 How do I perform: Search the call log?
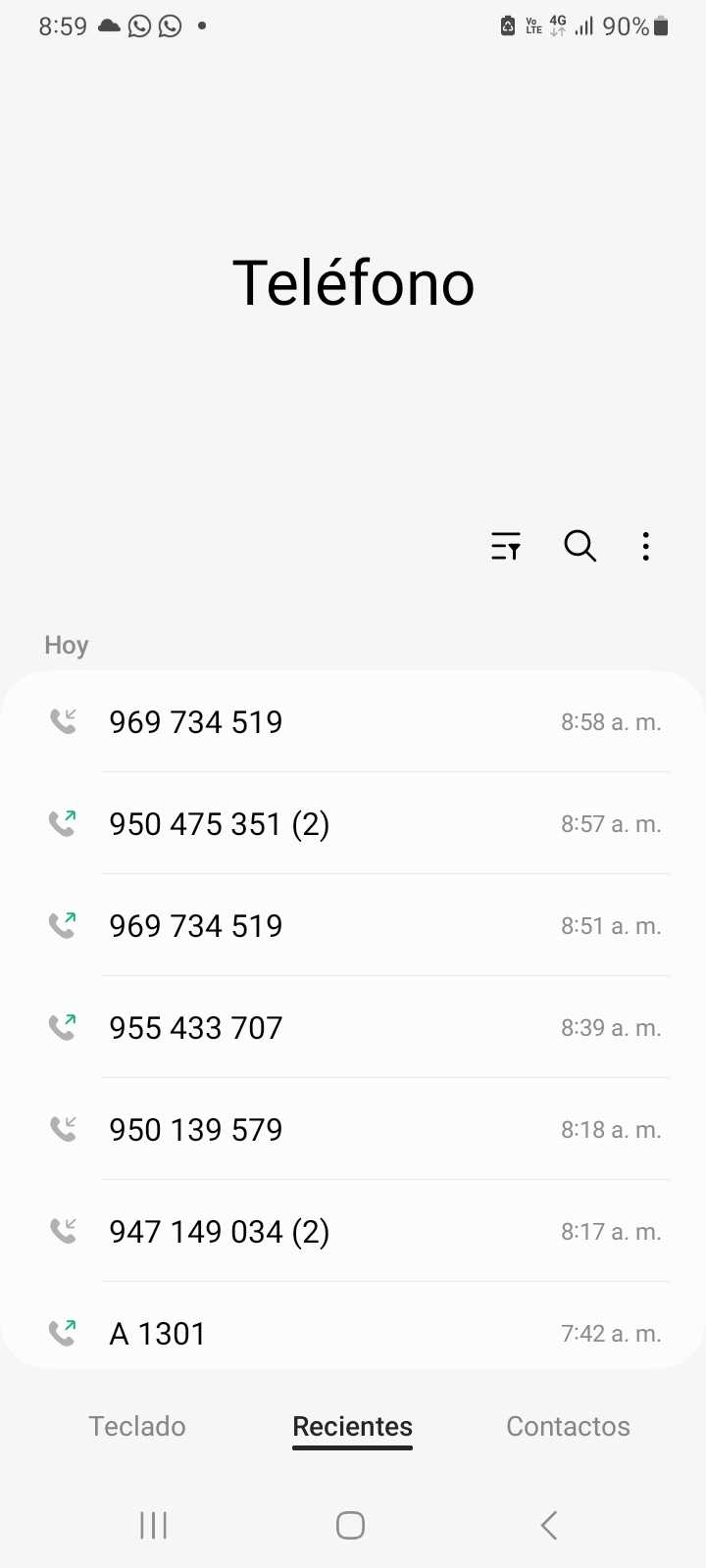[580, 546]
